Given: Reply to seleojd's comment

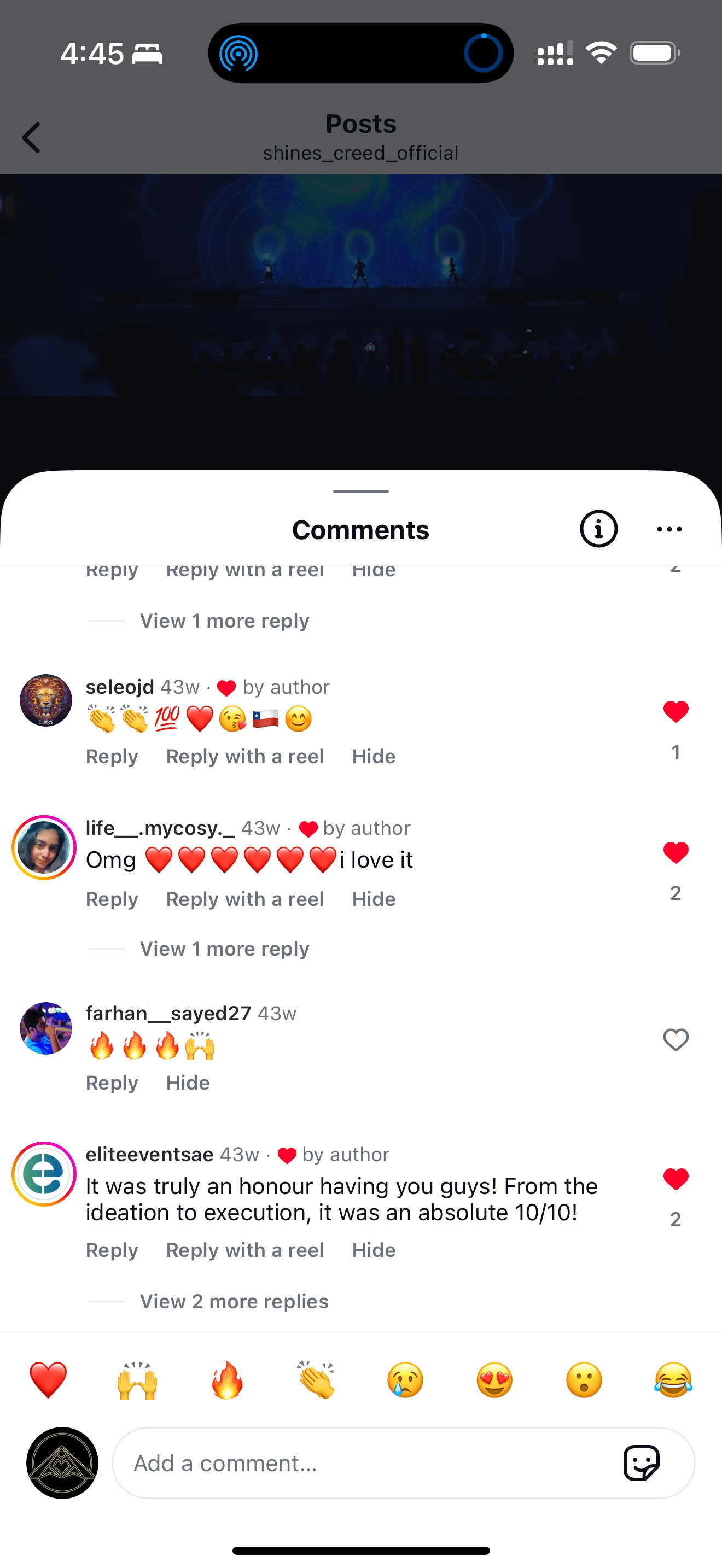Looking at the screenshot, I should pos(112,757).
